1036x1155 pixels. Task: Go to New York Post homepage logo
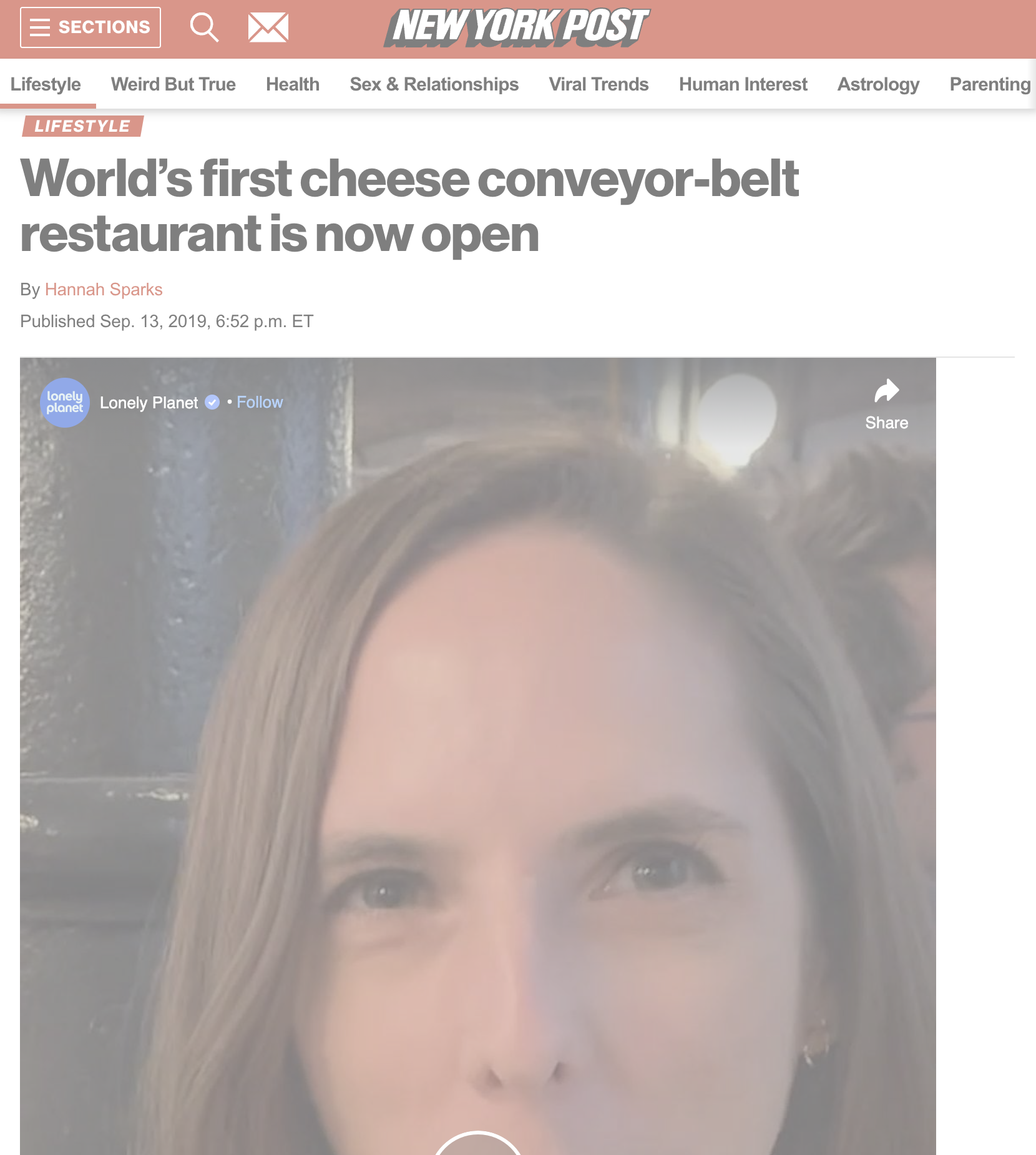[x=517, y=27]
